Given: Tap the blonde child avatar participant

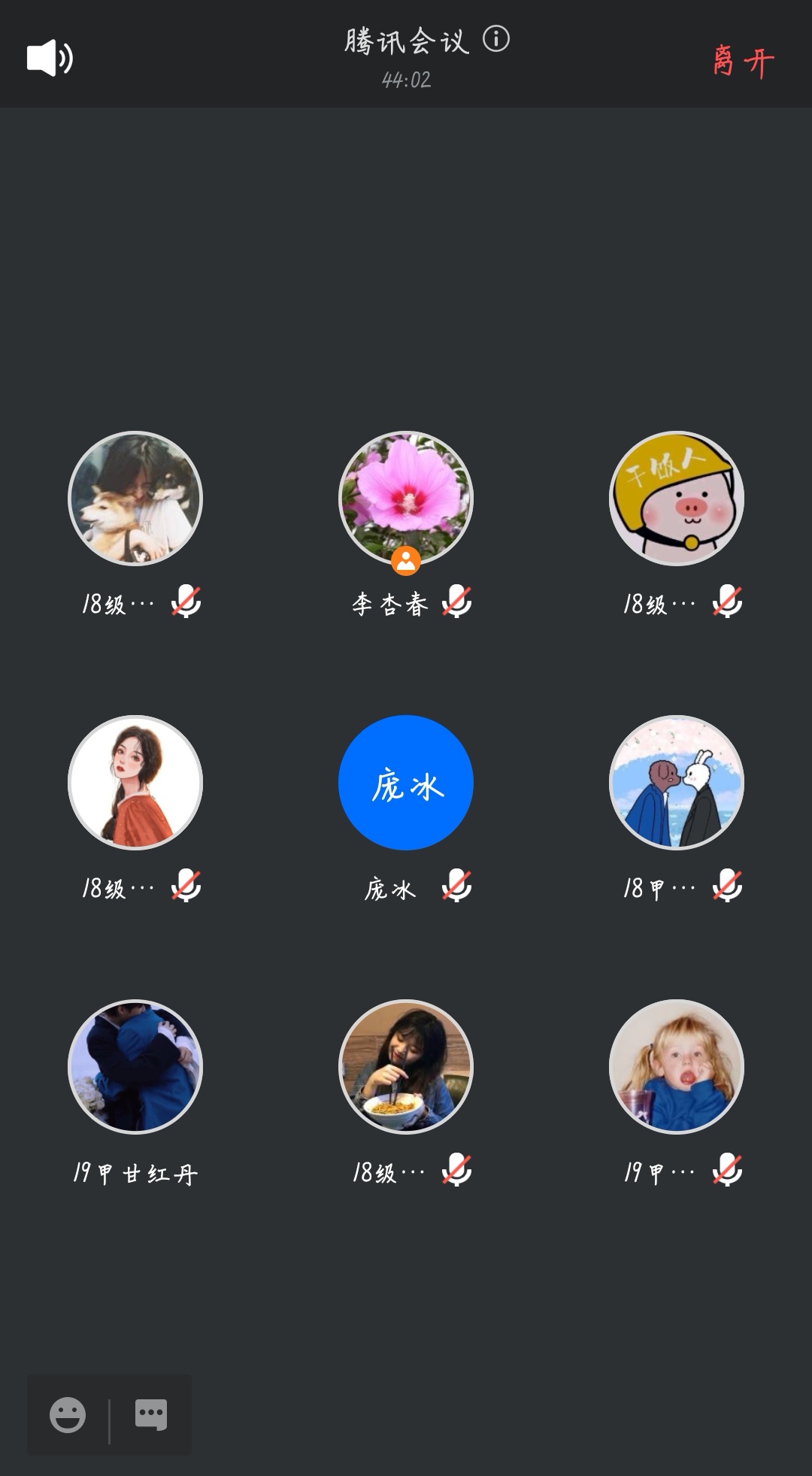Looking at the screenshot, I should [x=677, y=1067].
